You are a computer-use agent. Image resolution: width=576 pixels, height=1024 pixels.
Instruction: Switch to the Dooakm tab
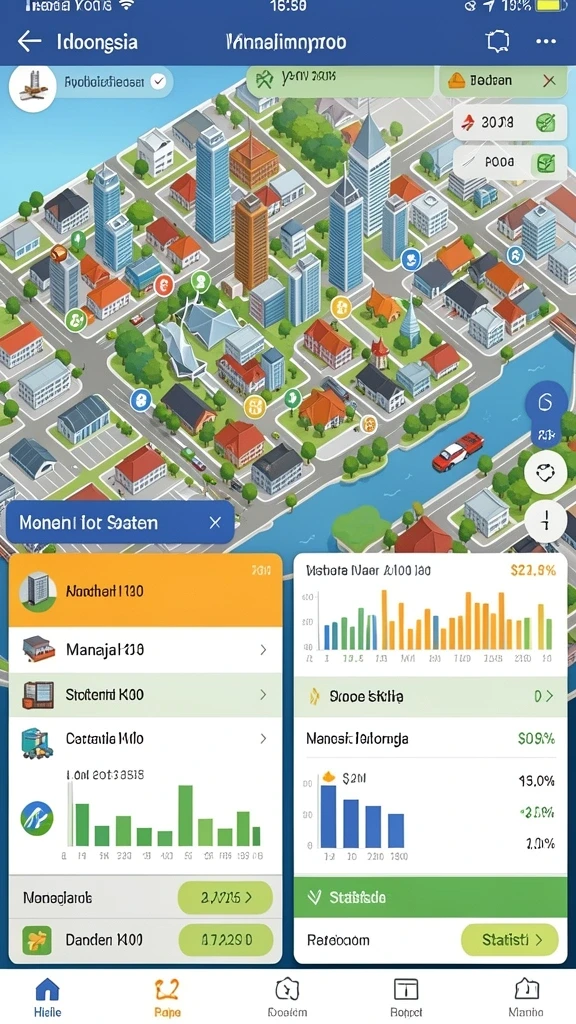pos(287,997)
